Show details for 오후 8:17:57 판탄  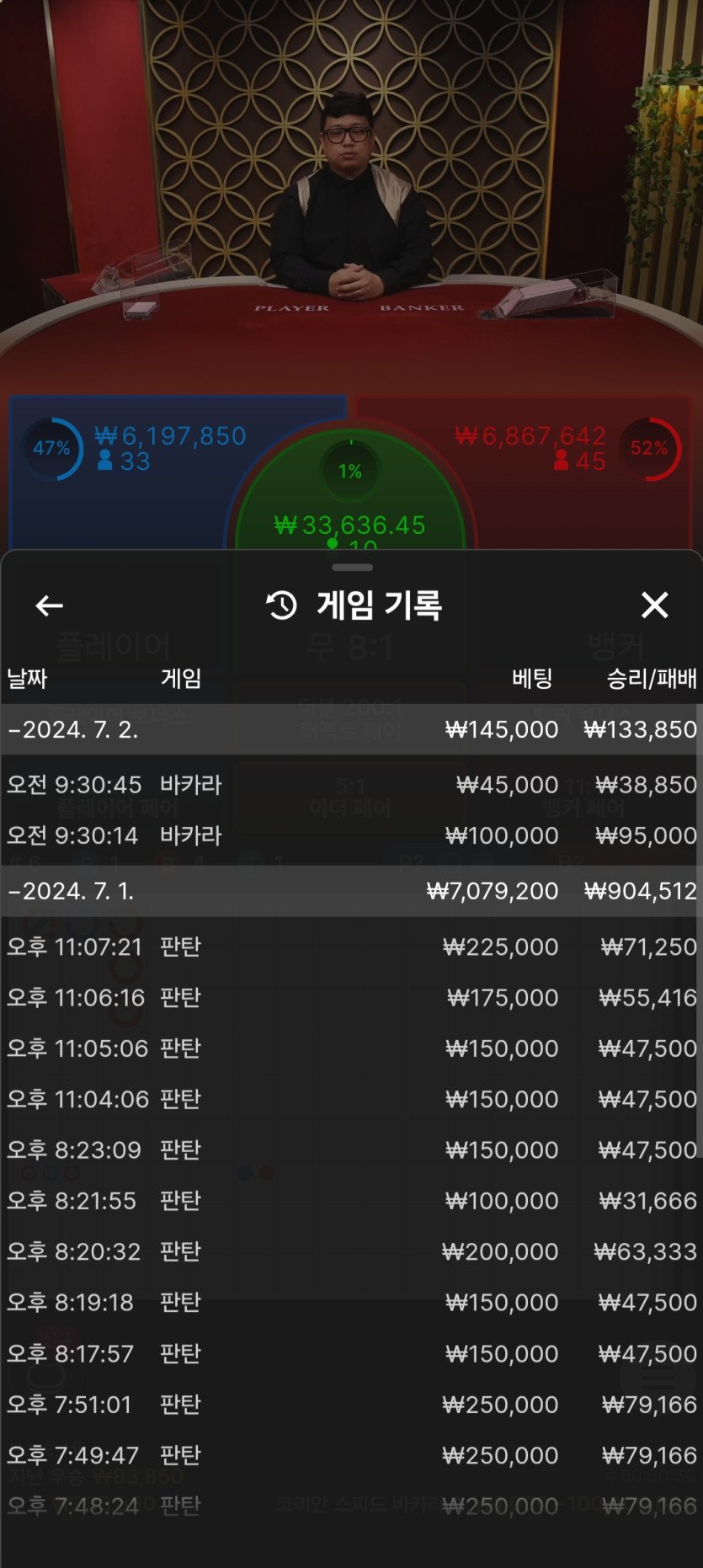pos(351,1353)
